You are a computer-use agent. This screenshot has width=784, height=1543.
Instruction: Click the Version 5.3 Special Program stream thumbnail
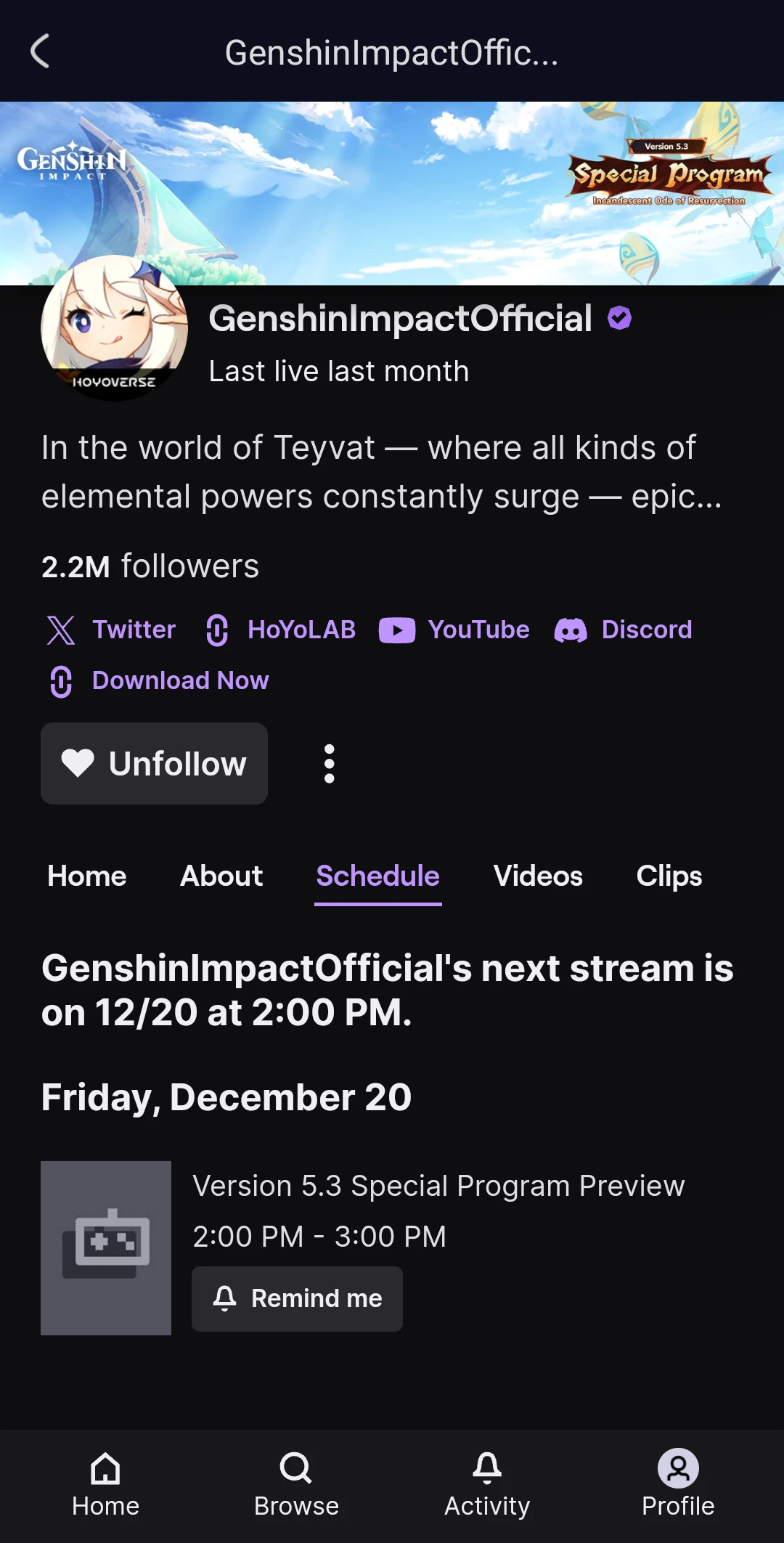(x=106, y=1248)
